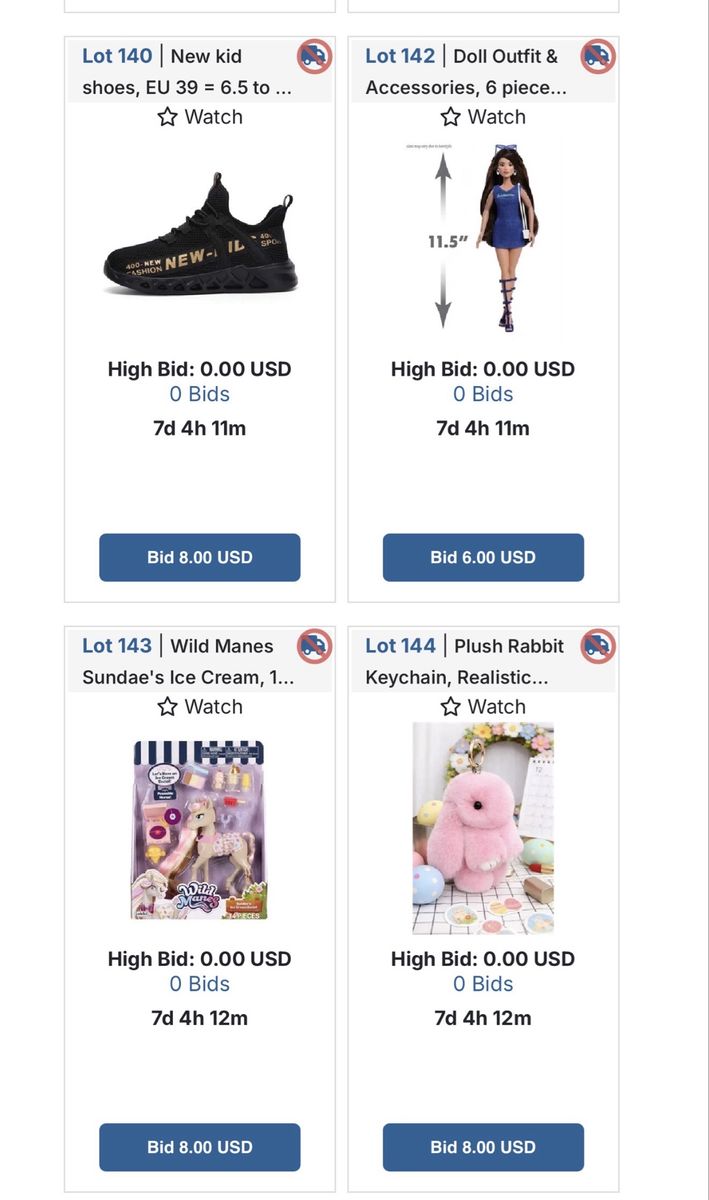Tap no-shipping icon on Lot 142
Image resolution: width=709 pixels, height=1200 pixels.
pos(598,56)
